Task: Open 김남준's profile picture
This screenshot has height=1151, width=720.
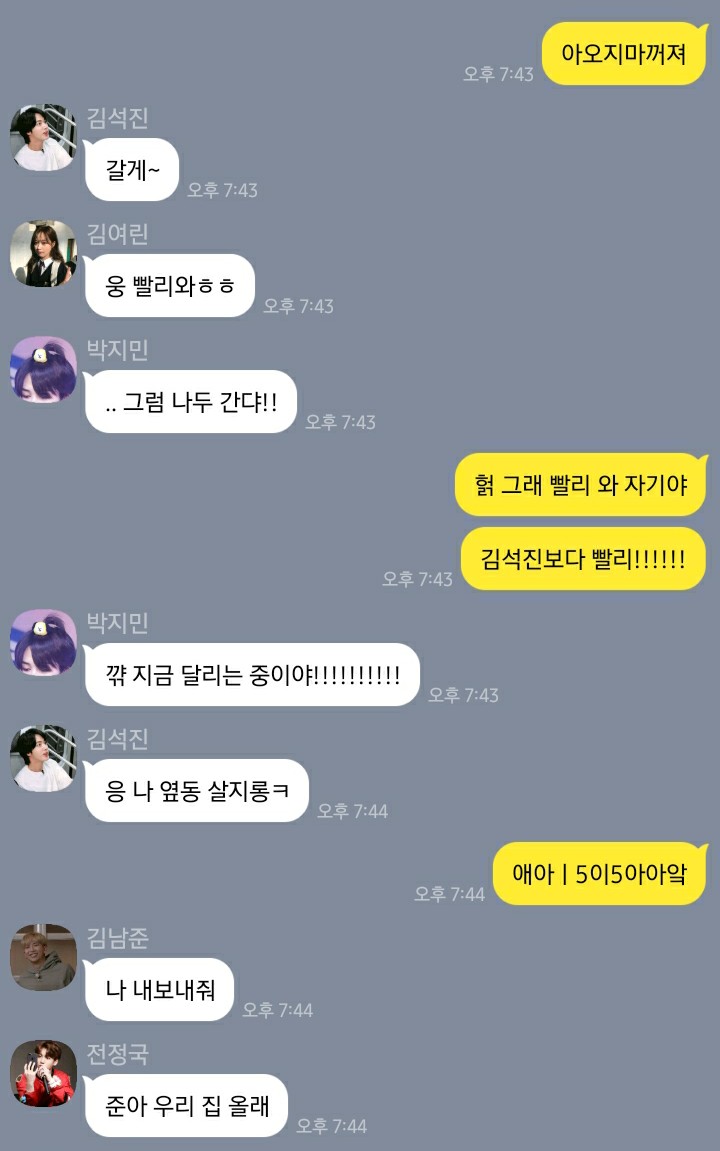Action: point(42,958)
